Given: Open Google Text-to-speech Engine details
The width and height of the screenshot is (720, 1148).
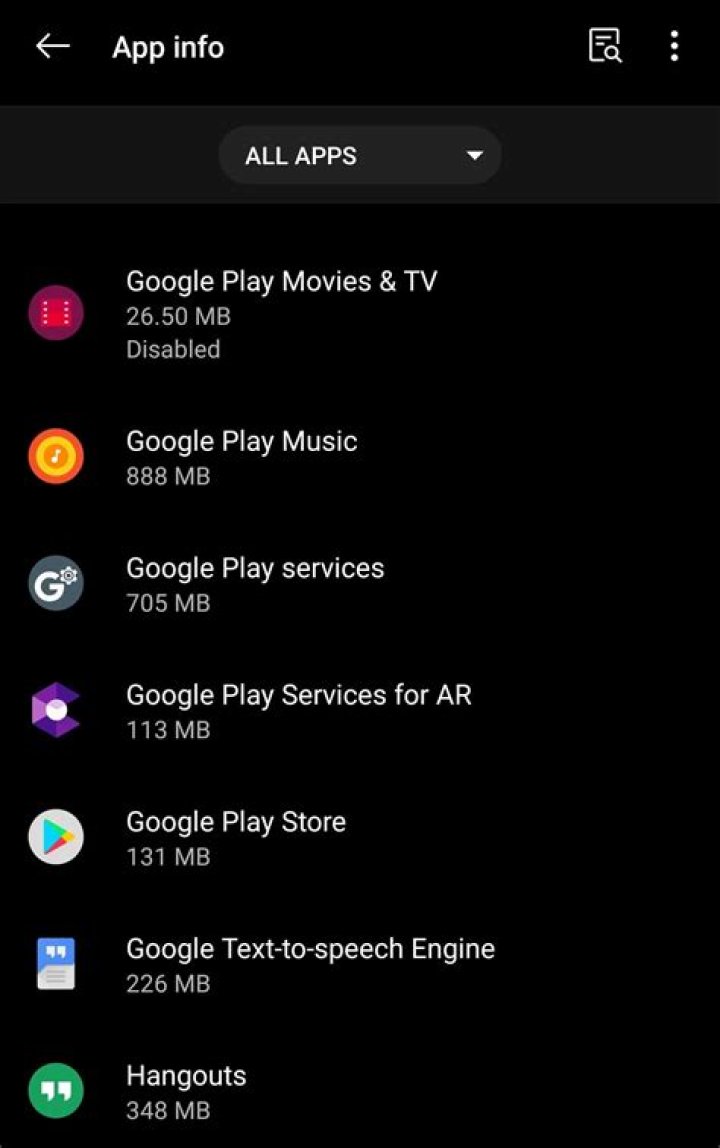Looking at the screenshot, I should [310, 965].
